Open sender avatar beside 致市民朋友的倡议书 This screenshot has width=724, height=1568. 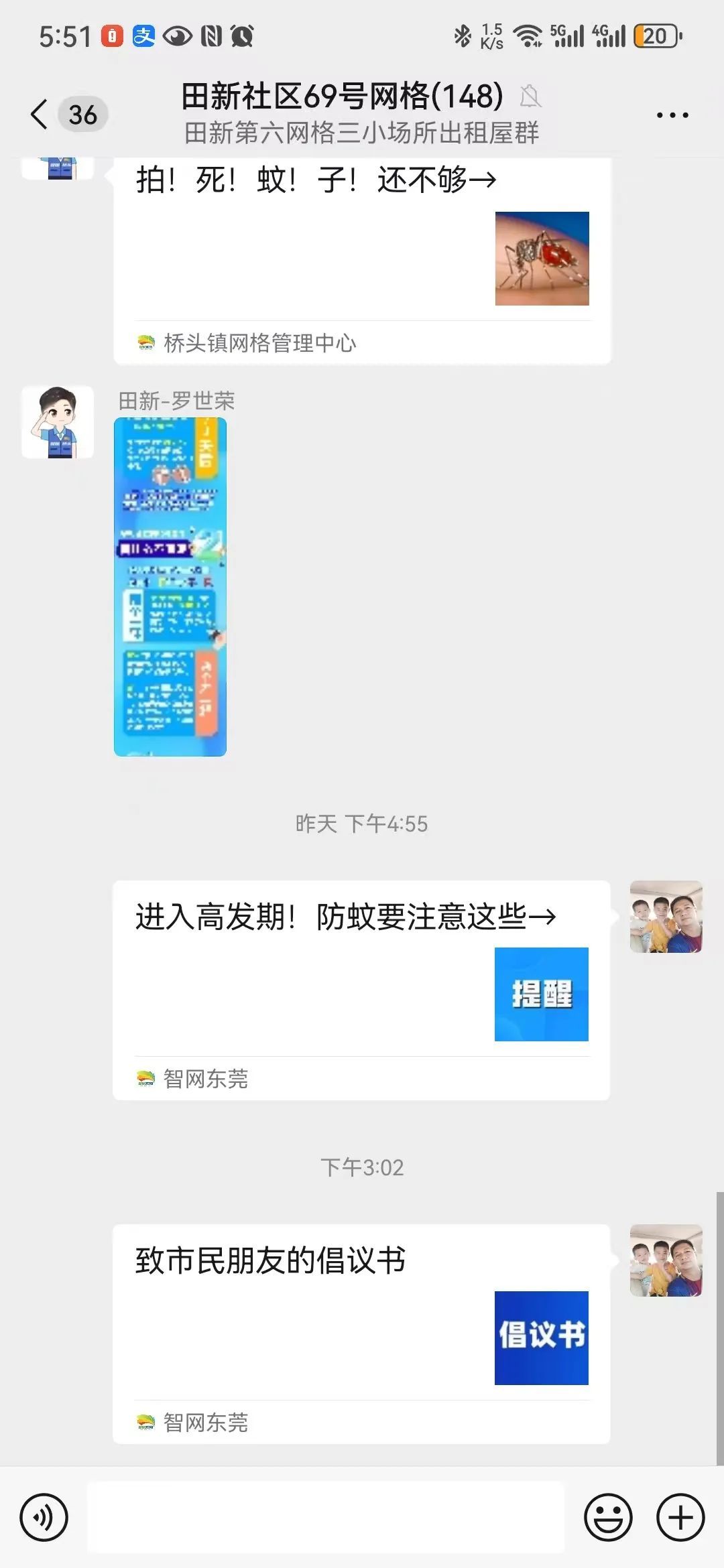point(666,1260)
